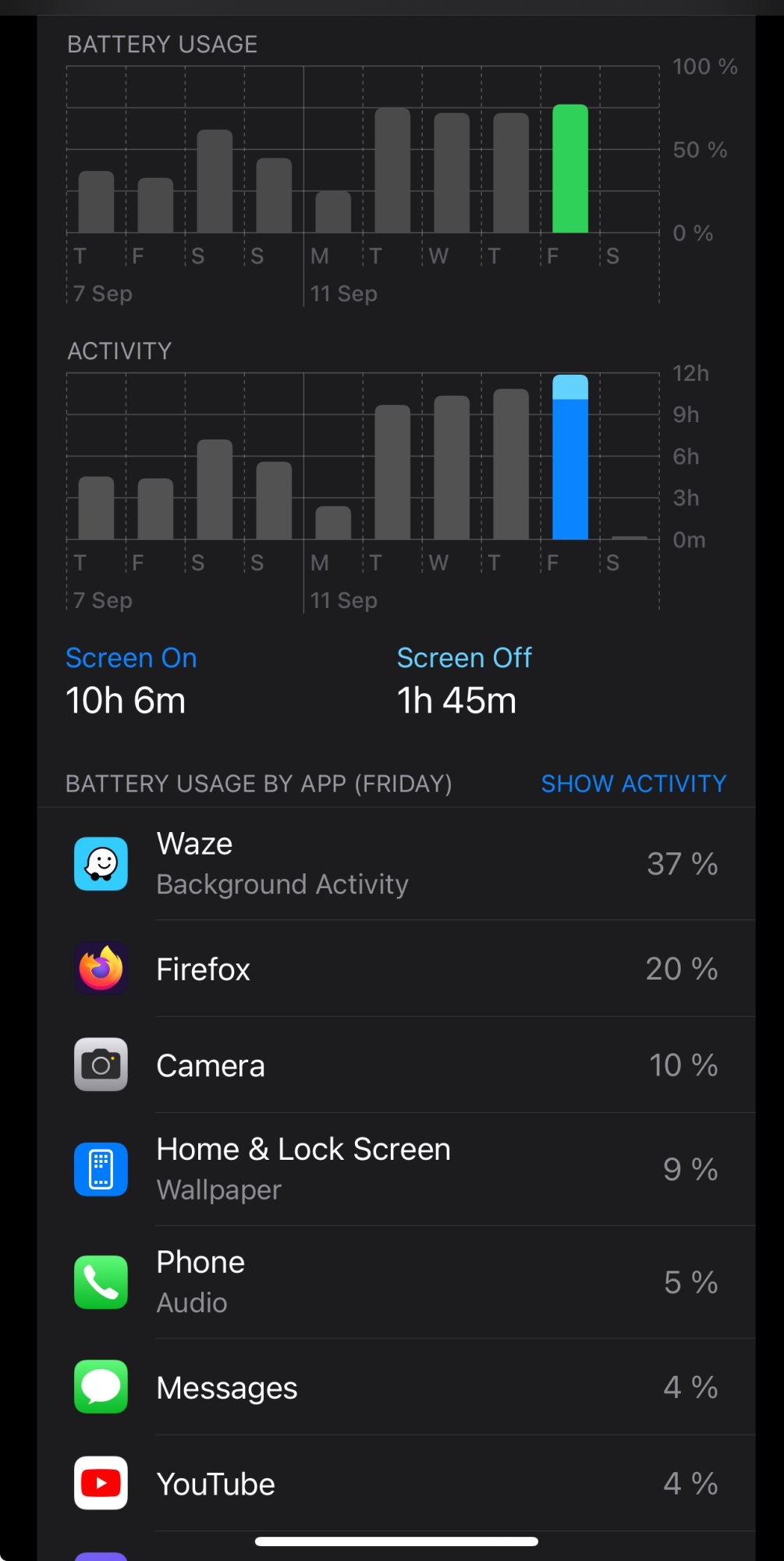Select Monday's bar in the Activity chart
This screenshot has height=1561, width=784.
pos(333,523)
